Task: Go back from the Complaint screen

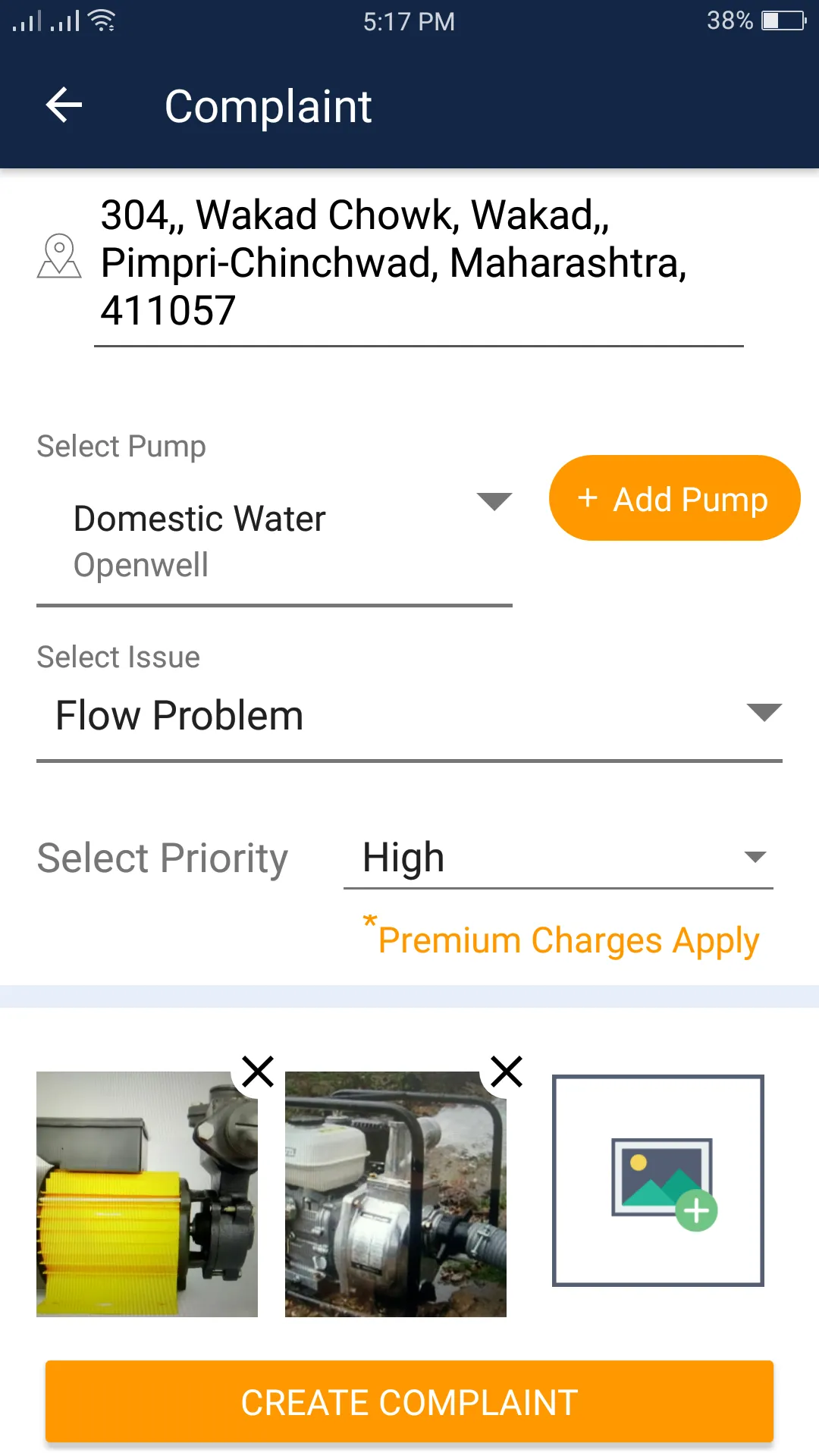Action: (x=64, y=105)
